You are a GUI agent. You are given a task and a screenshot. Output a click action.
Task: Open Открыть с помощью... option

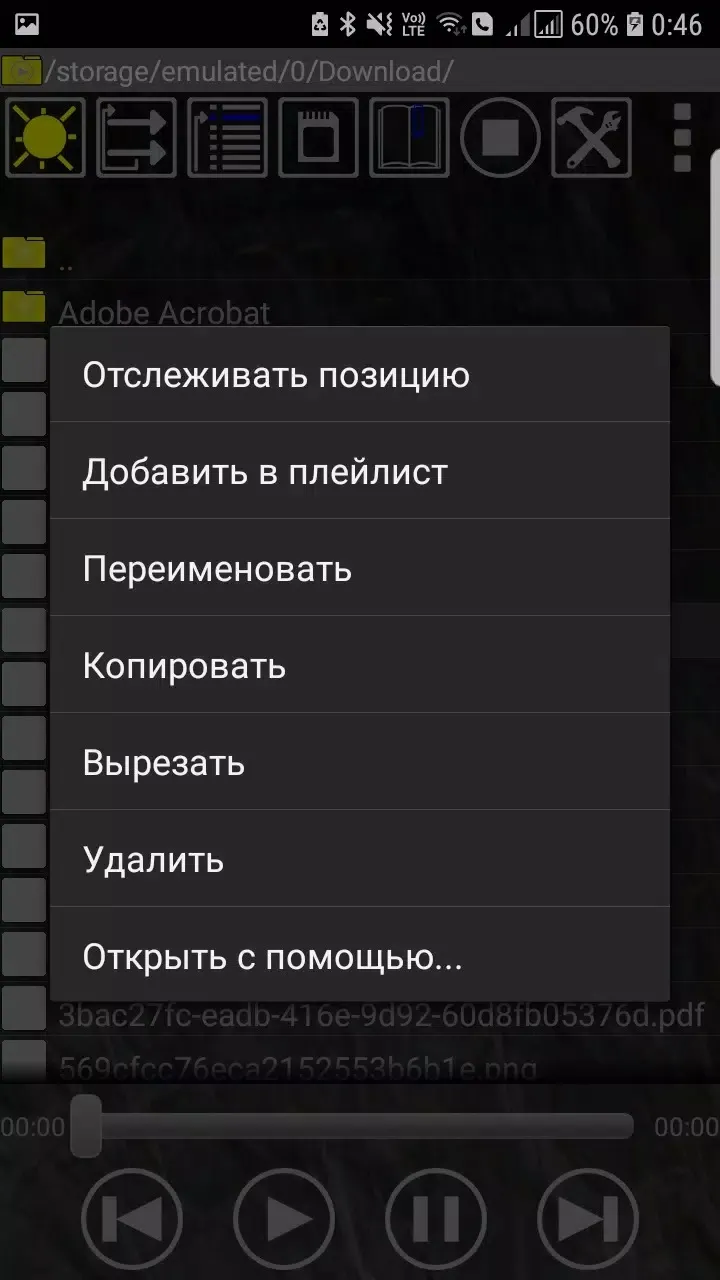coord(360,956)
